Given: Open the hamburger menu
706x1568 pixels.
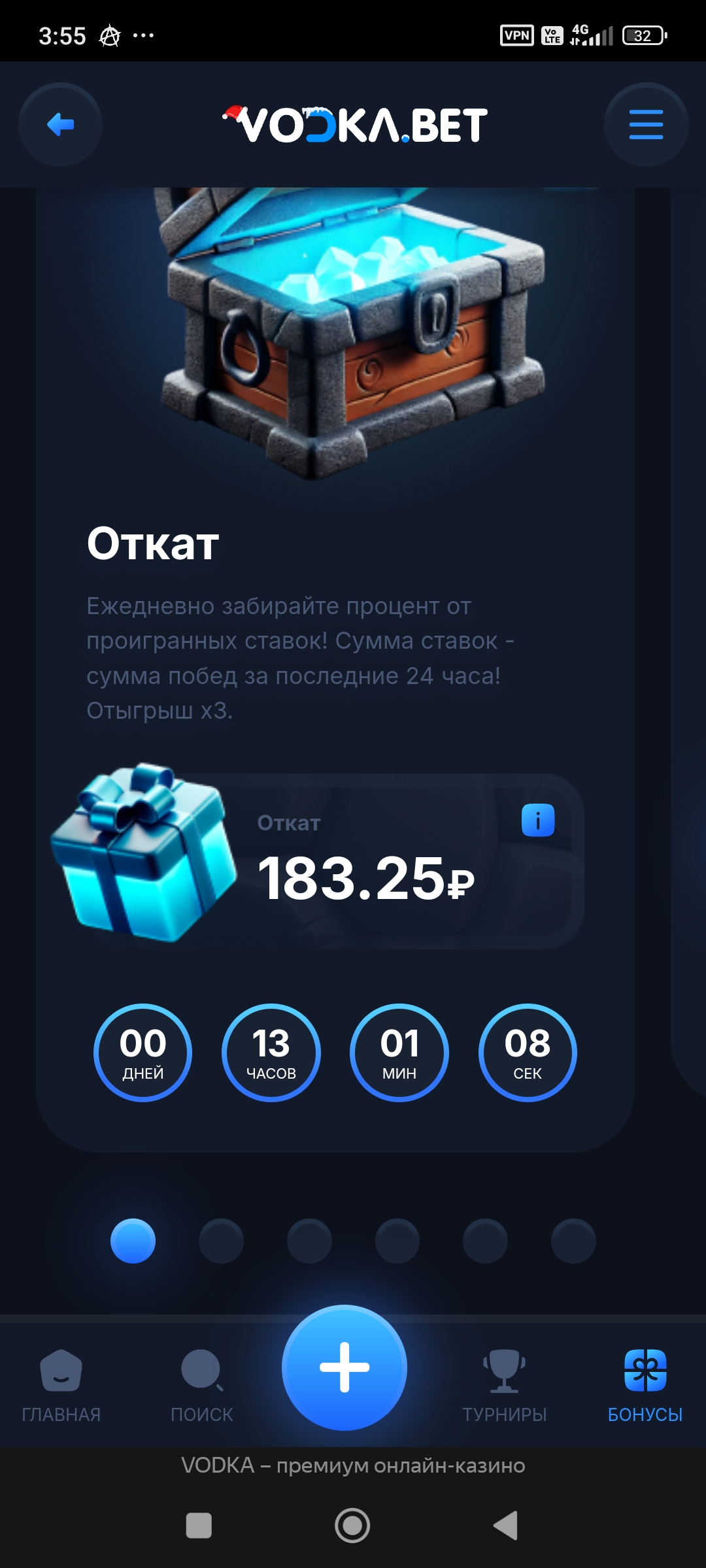Looking at the screenshot, I should 646,124.
